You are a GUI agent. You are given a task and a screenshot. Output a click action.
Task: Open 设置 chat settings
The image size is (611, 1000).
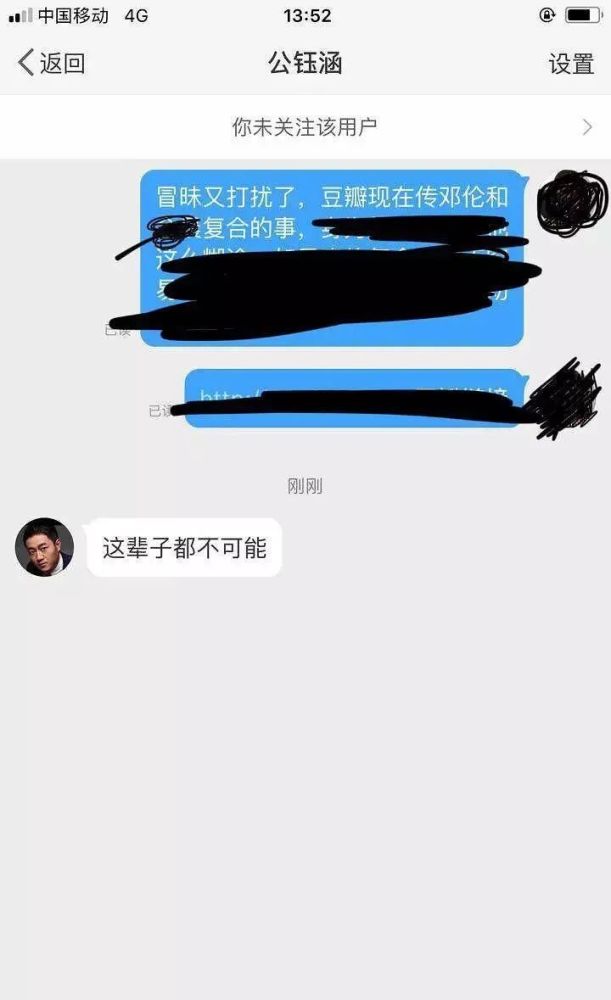tap(571, 64)
